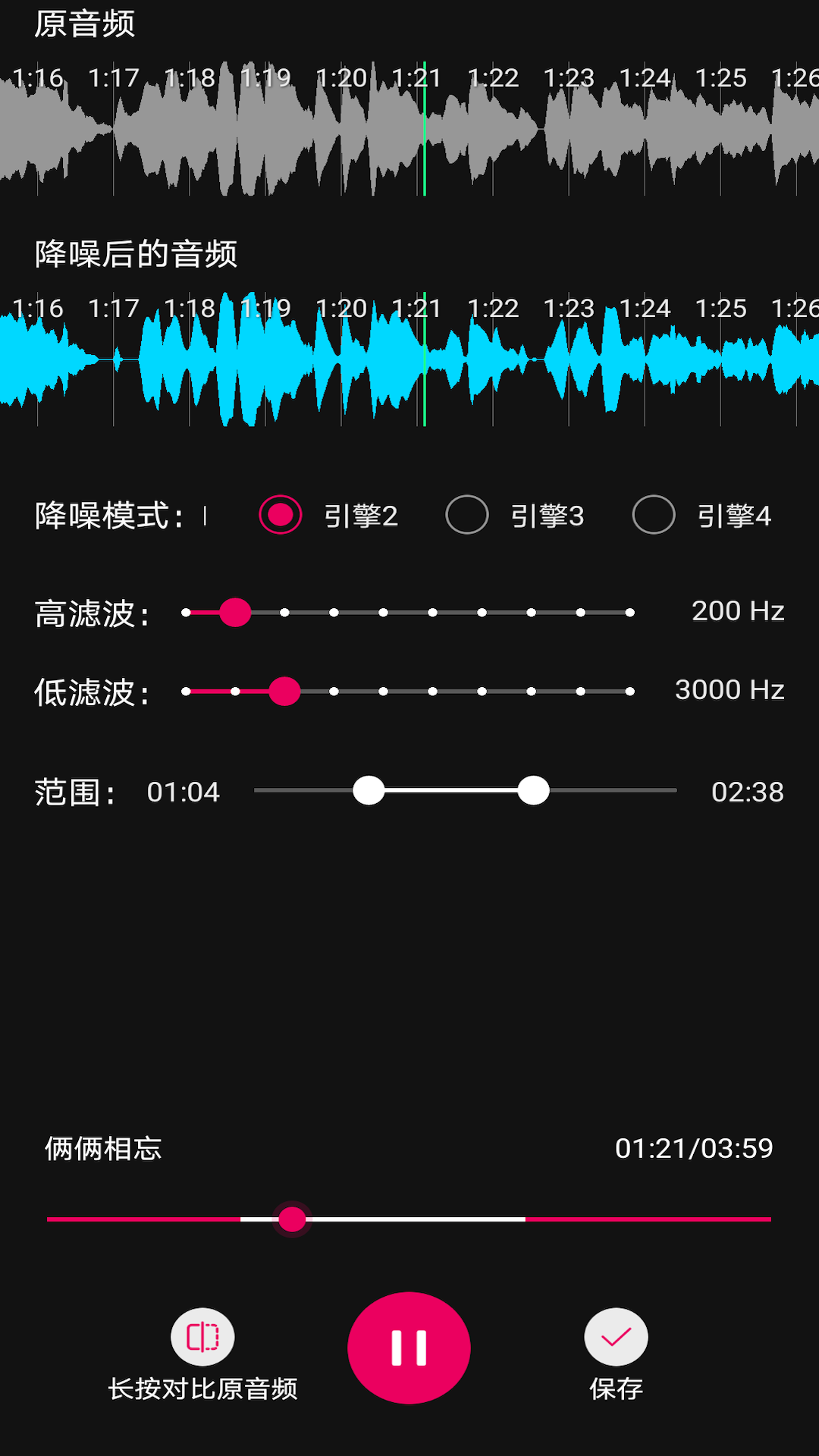Select the 引擎3 noise reduction engine
Screen dimensions: 819x1456
tap(466, 514)
